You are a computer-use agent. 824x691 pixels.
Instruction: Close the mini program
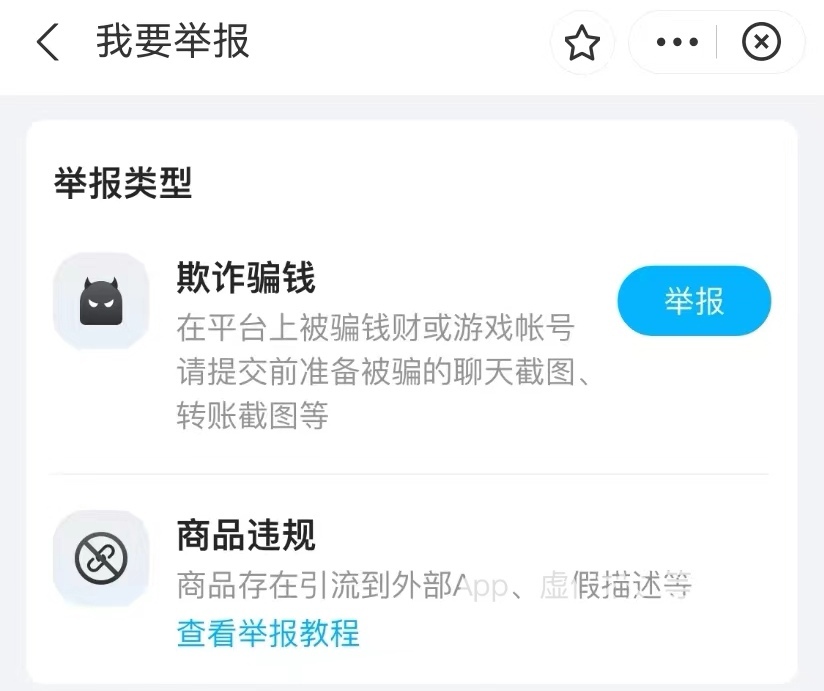(761, 43)
